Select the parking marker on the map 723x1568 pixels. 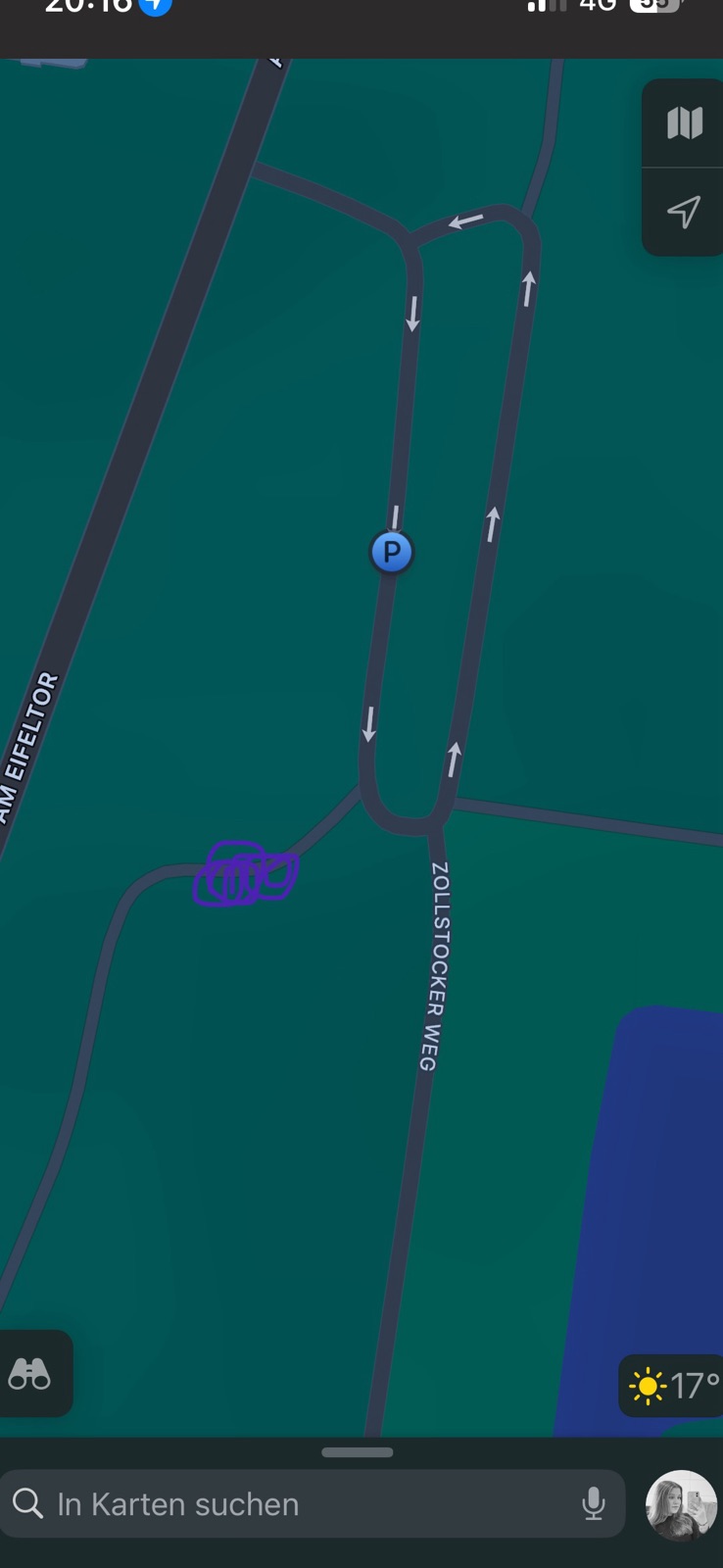point(392,552)
